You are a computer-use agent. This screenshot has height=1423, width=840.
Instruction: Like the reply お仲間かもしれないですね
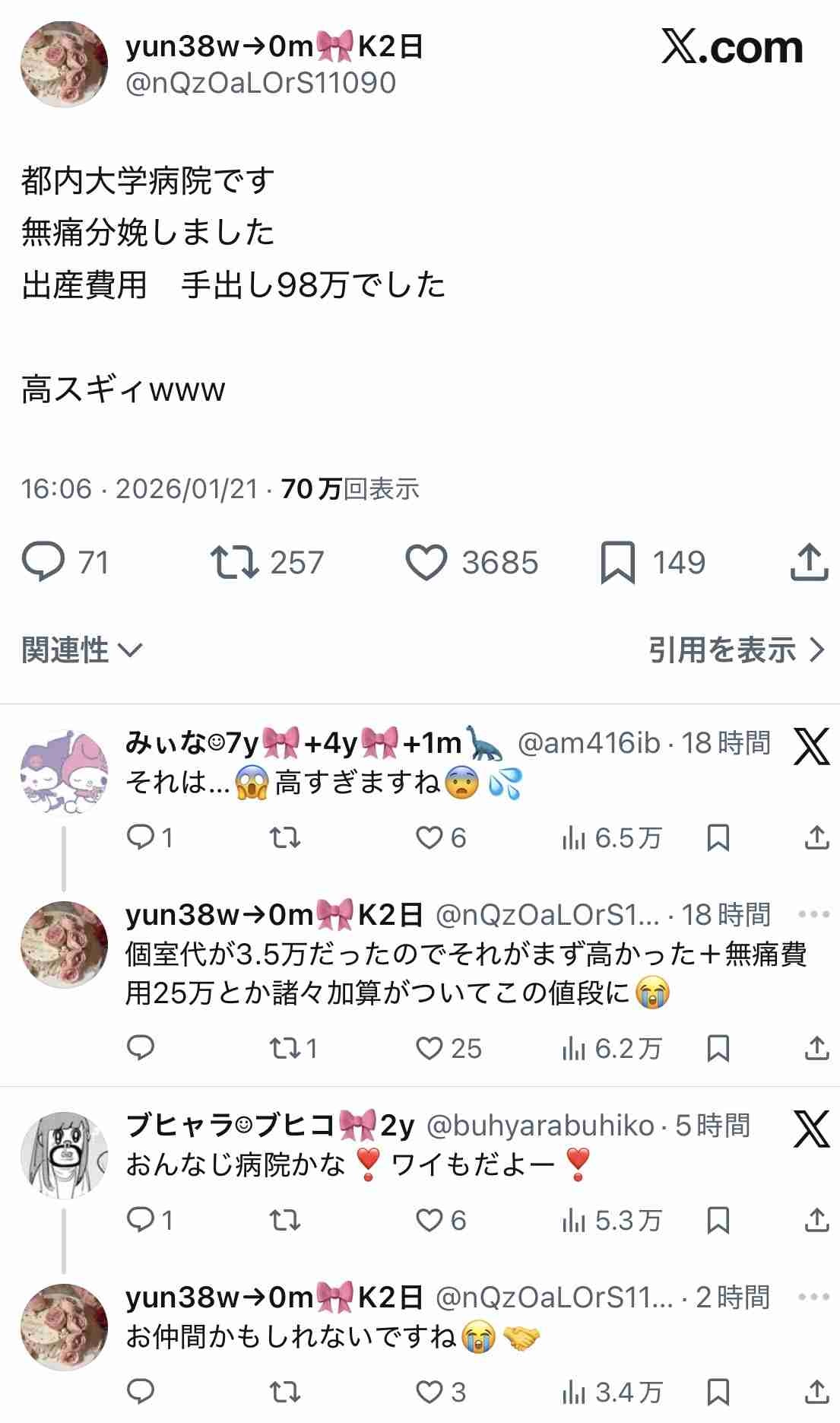430,1393
